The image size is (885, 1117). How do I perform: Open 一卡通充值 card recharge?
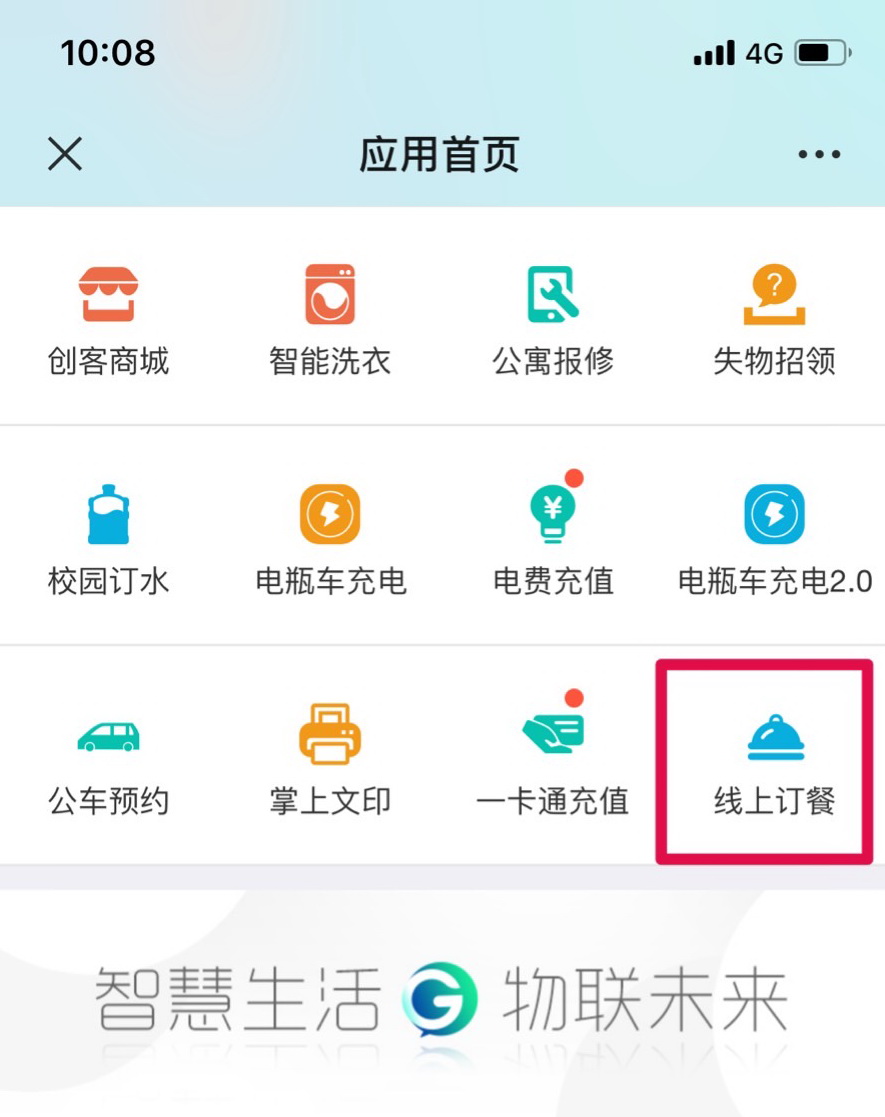point(552,737)
